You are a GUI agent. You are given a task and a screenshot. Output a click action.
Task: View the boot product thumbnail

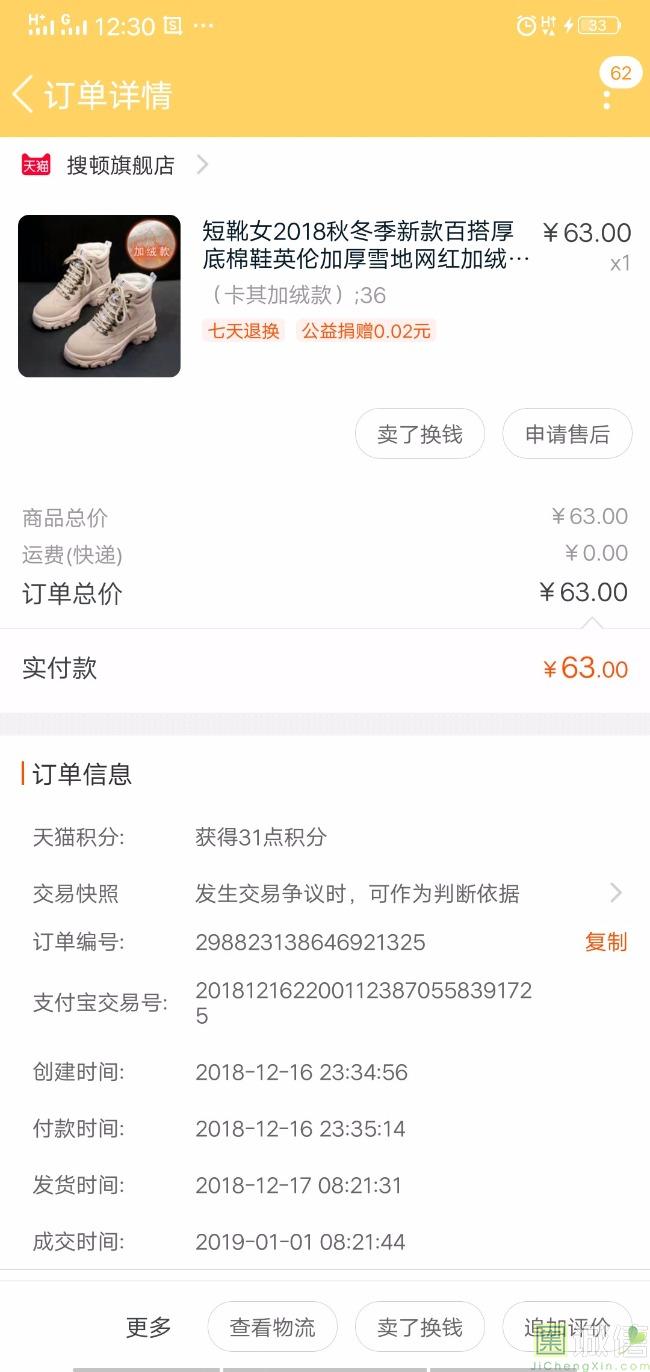coord(99,296)
